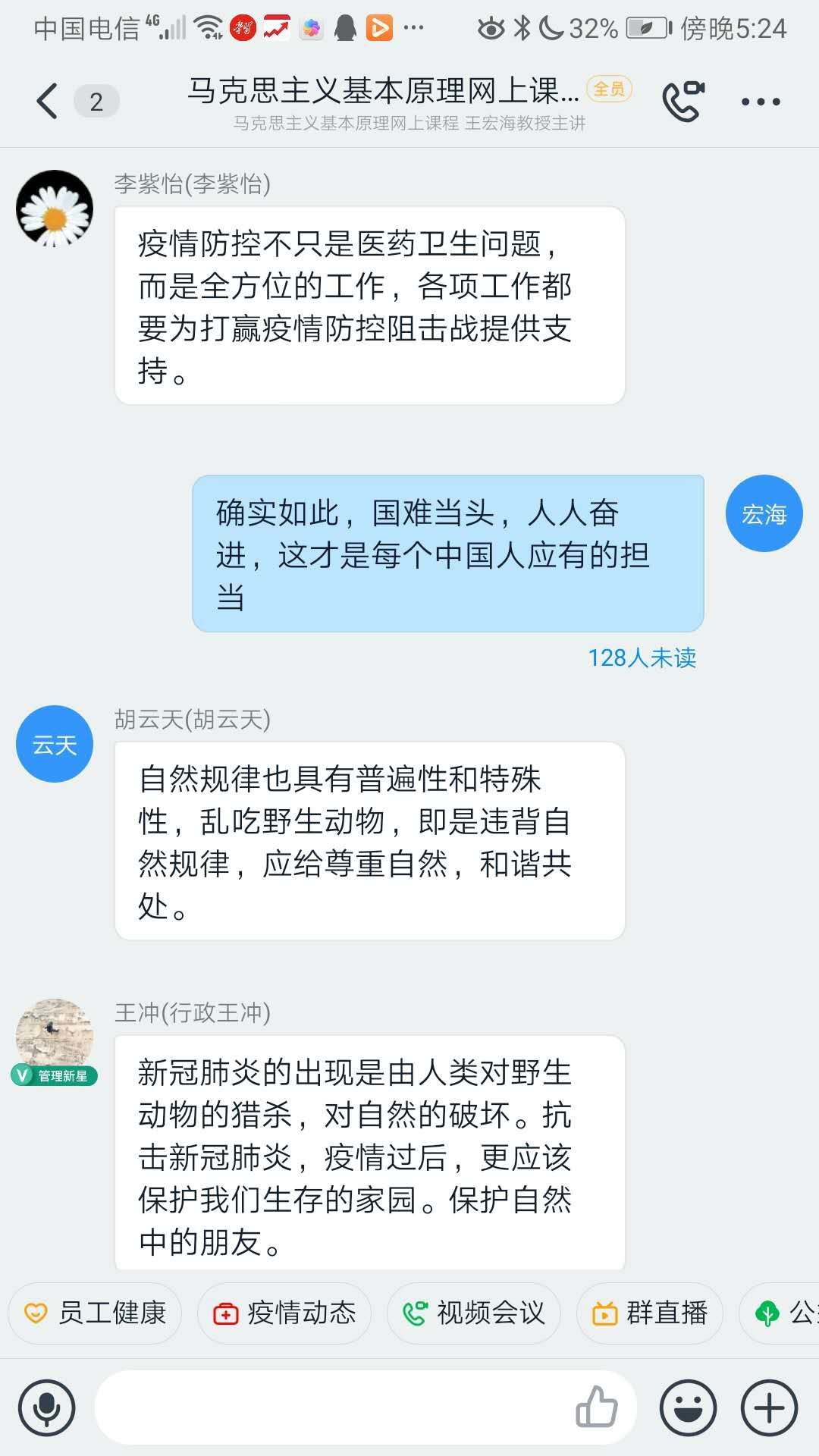The width and height of the screenshot is (819, 1456).
Task: Send a thumbs-up
Action: pyautogui.click(x=597, y=1407)
